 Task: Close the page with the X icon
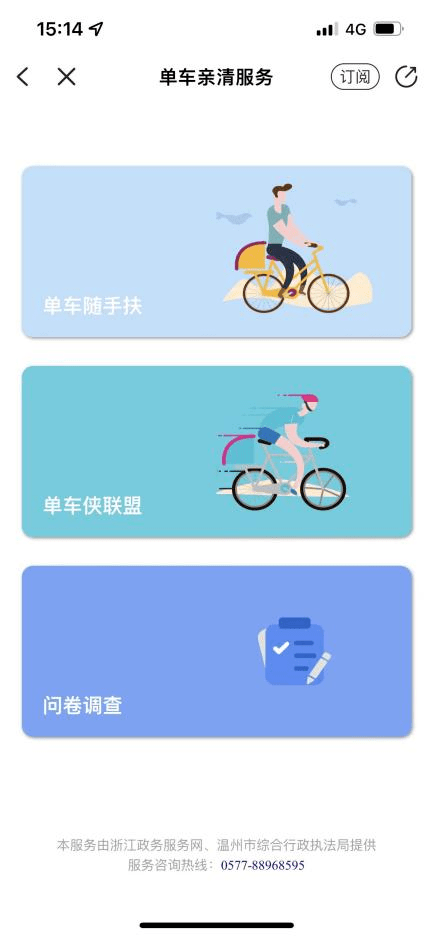click(x=66, y=76)
